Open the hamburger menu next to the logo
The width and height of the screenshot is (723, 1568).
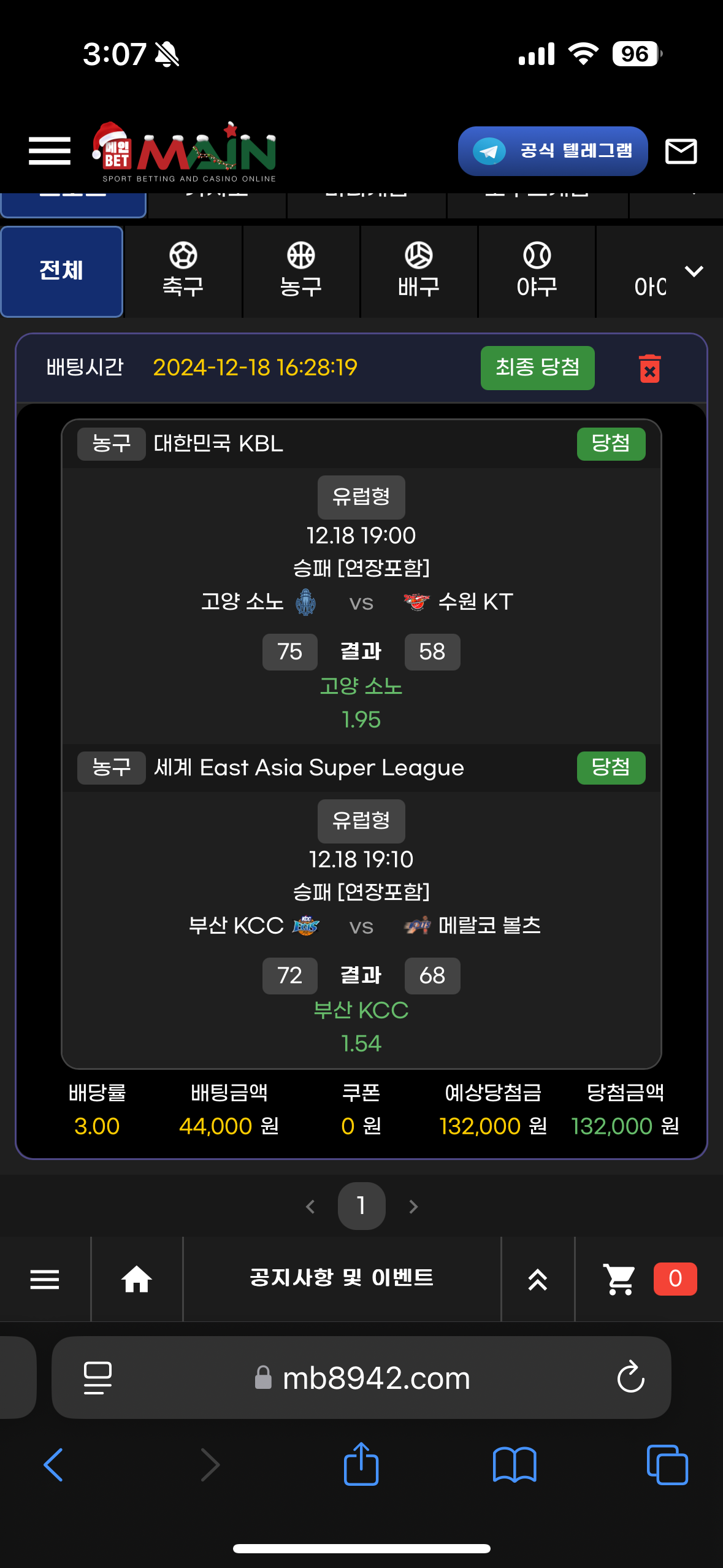pyautogui.click(x=50, y=151)
